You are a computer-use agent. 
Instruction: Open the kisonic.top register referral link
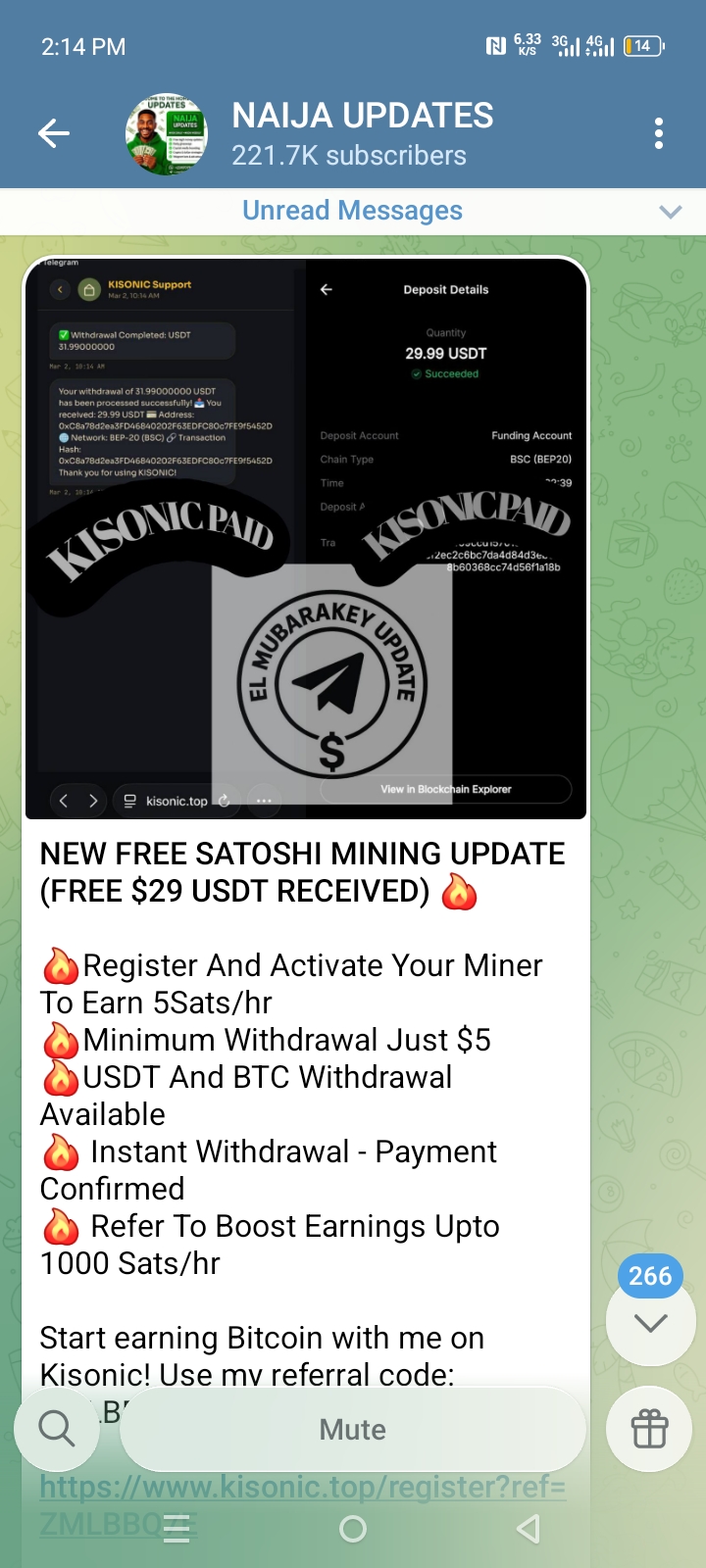coord(302,1488)
